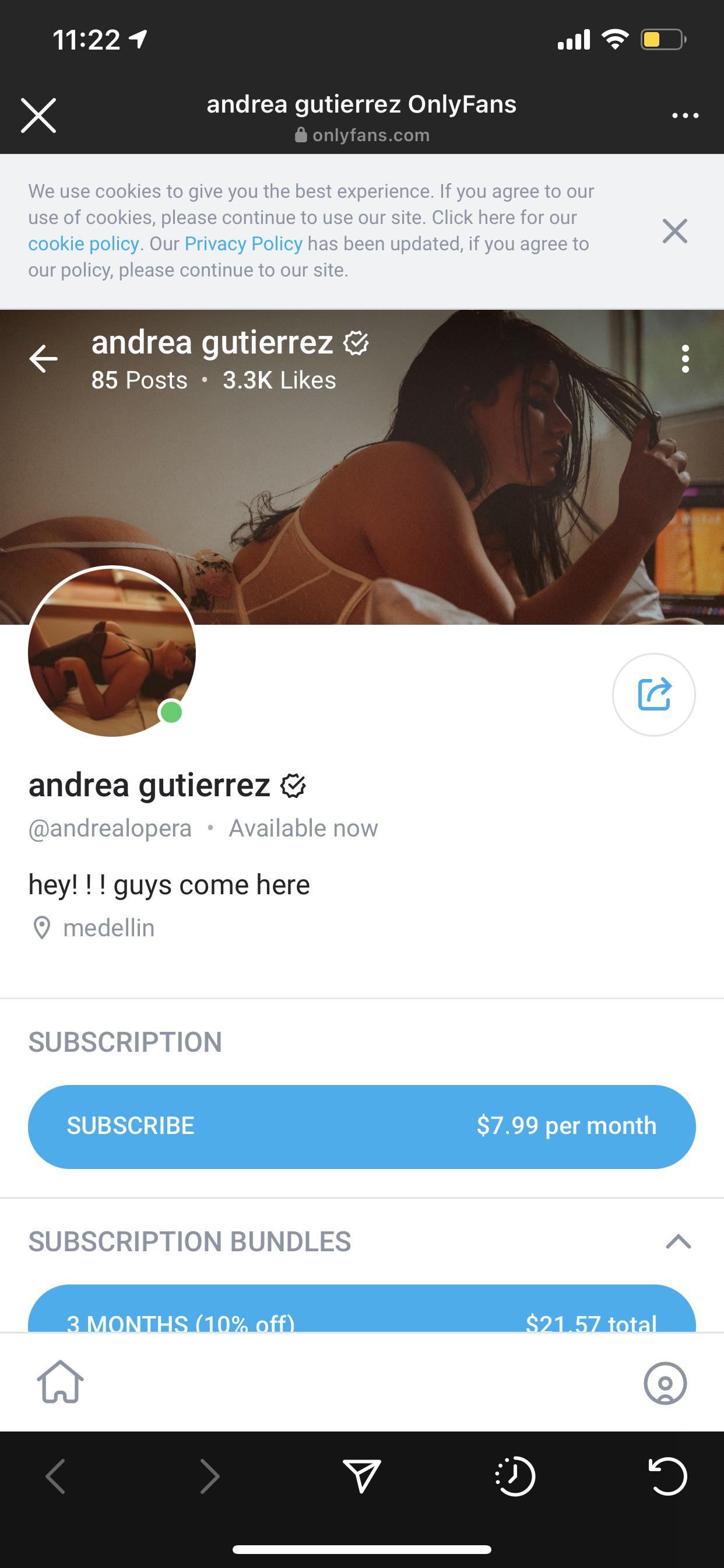View the circular profile avatar

click(x=112, y=652)
